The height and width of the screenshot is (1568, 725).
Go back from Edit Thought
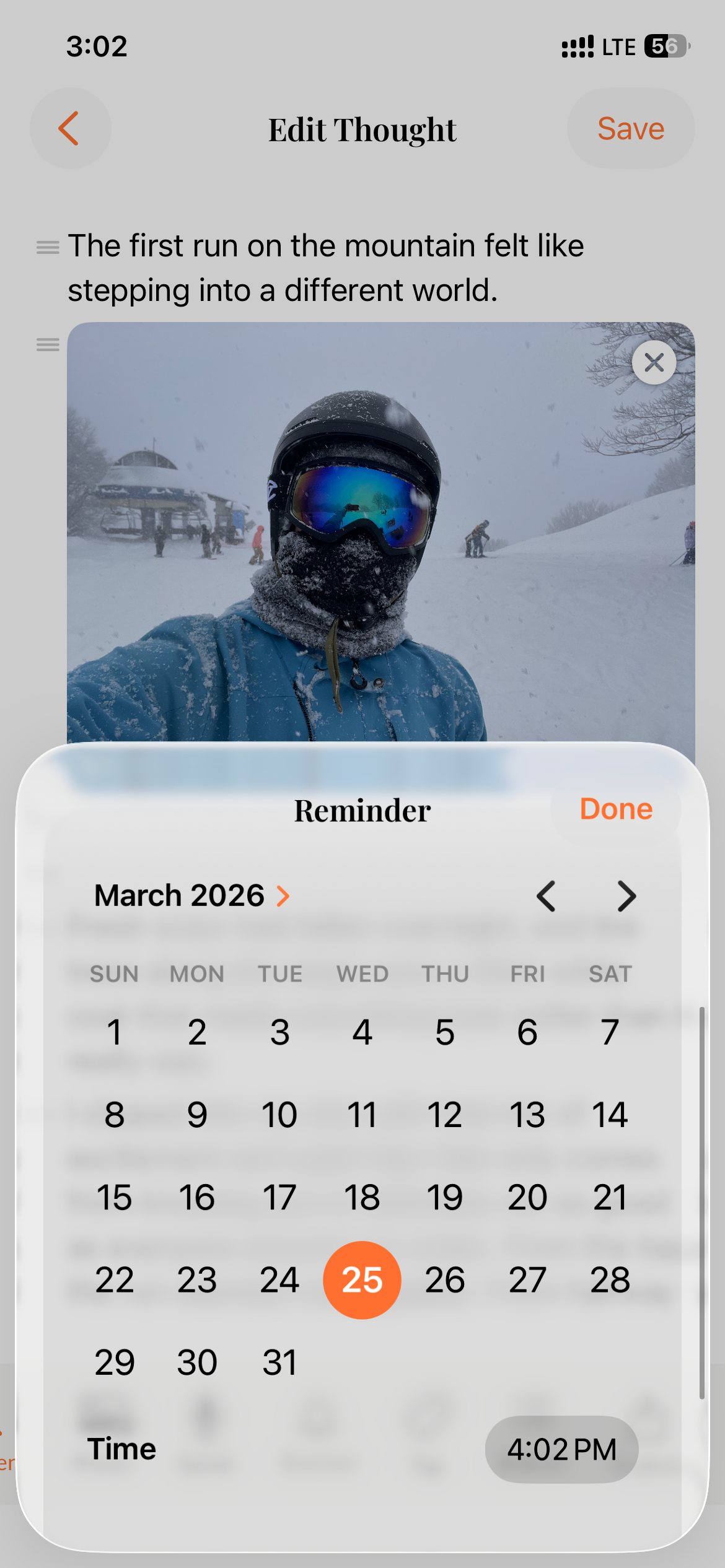[70, 128]
